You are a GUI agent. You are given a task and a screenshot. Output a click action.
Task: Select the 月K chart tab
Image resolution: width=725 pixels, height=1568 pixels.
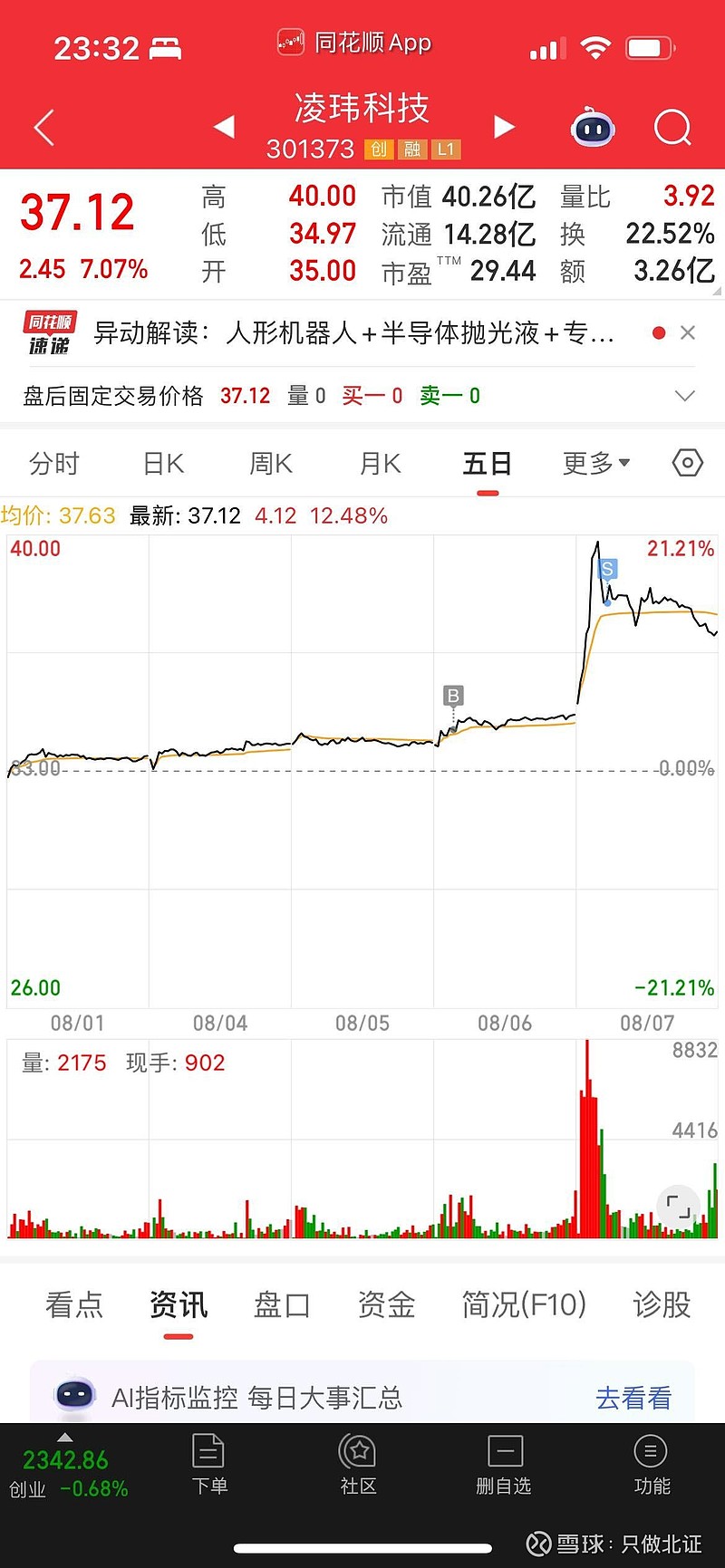381,464
